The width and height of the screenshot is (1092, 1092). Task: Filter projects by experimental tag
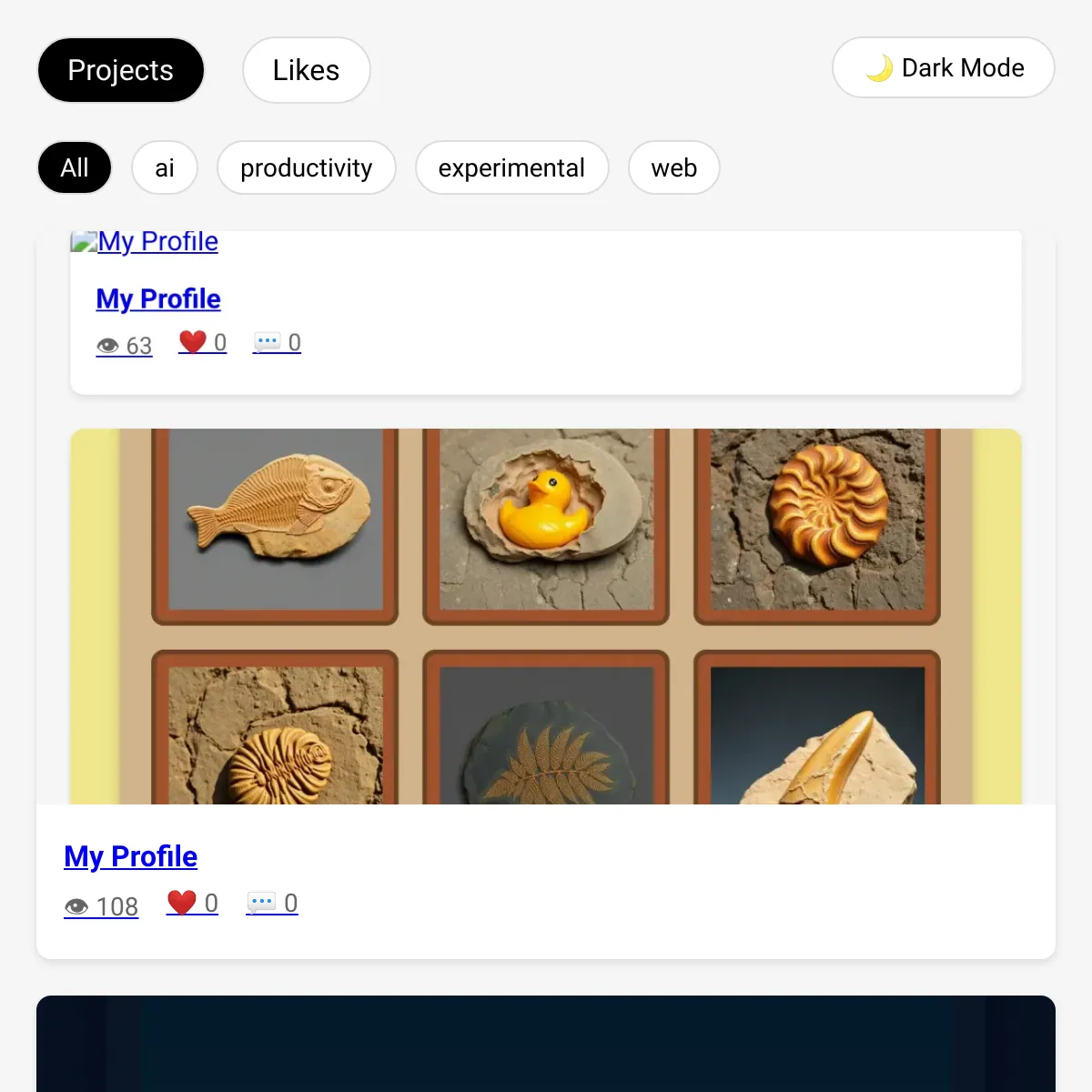(x=511, y=167)
